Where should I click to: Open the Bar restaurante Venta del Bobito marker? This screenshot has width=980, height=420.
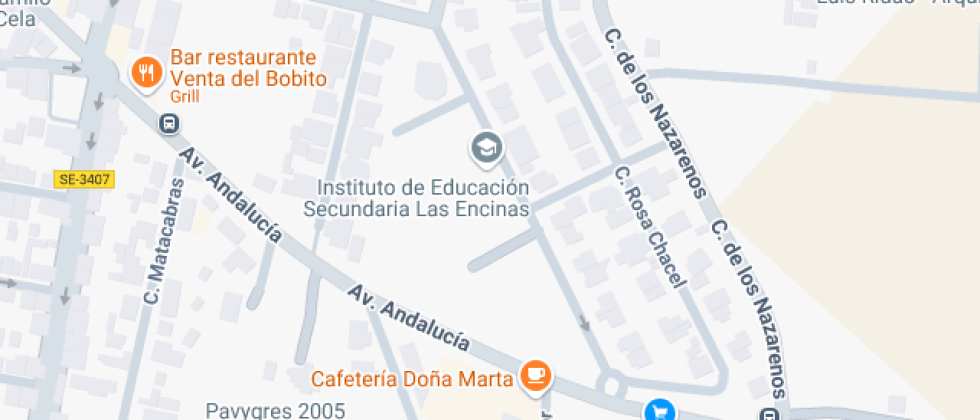148,71
